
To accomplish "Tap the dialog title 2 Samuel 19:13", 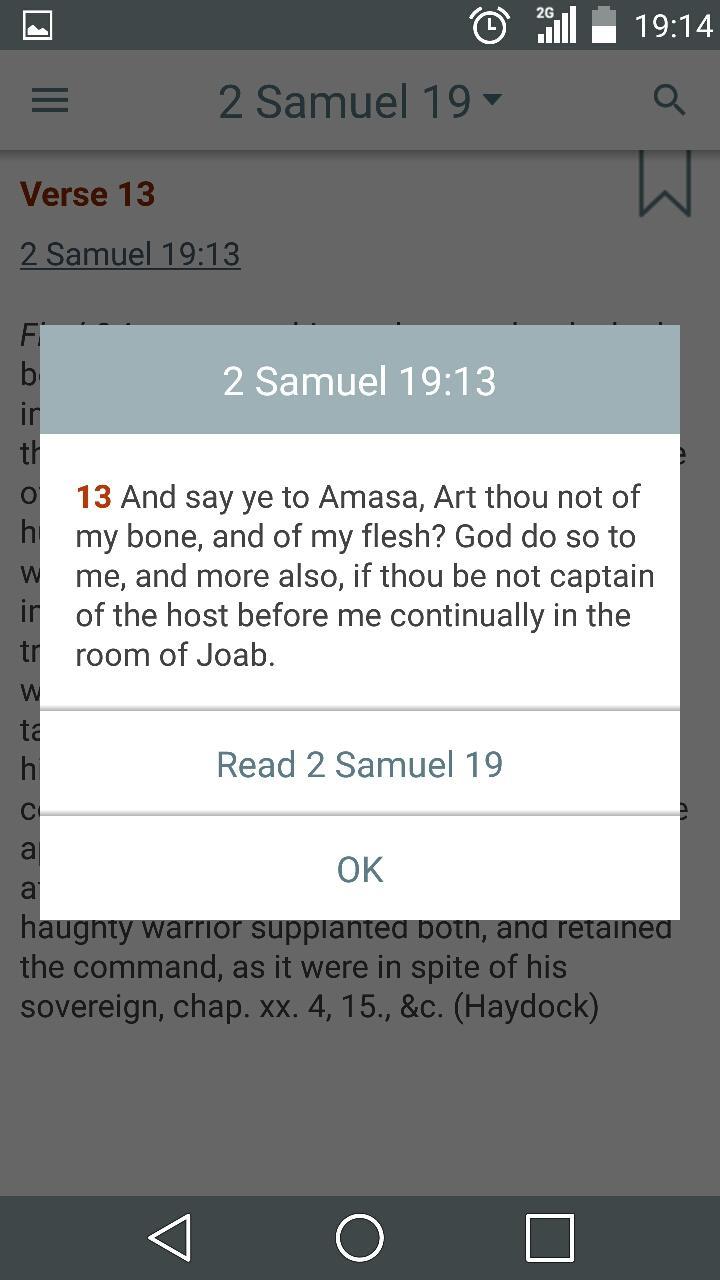I will (x=359, y=381).
